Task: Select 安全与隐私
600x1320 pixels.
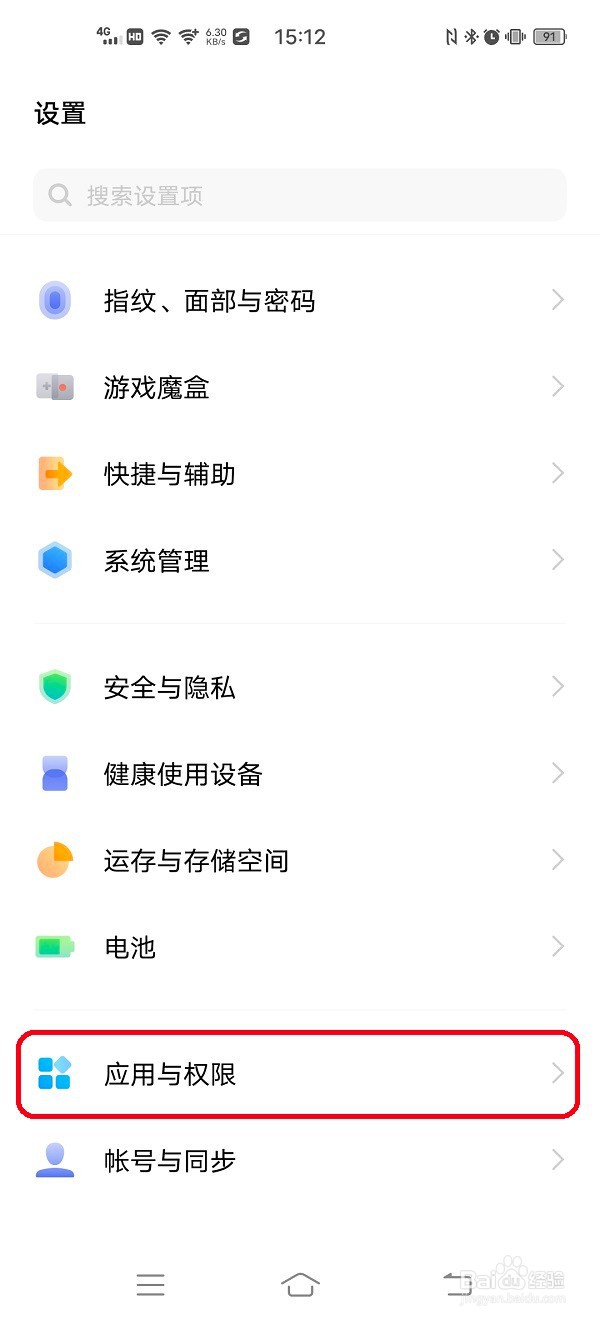Action: 300,687
